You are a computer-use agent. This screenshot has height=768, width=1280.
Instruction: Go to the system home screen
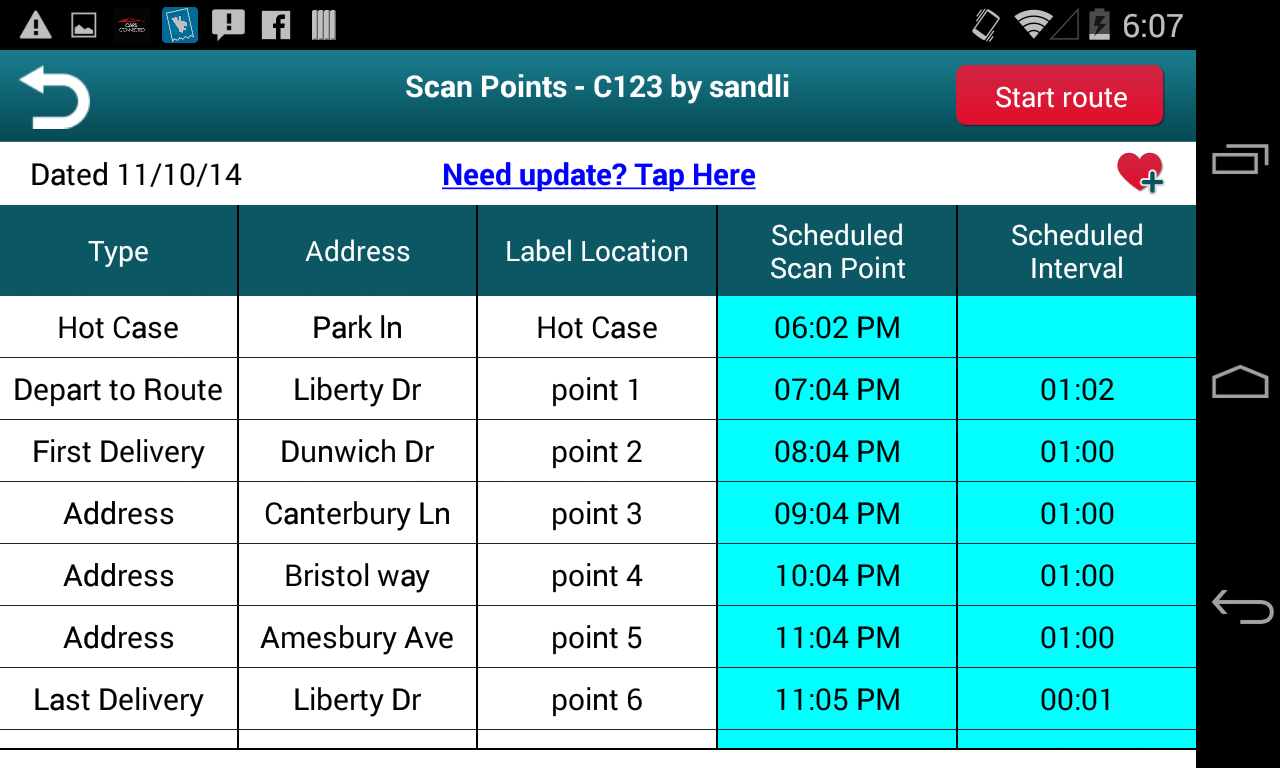1240,383
